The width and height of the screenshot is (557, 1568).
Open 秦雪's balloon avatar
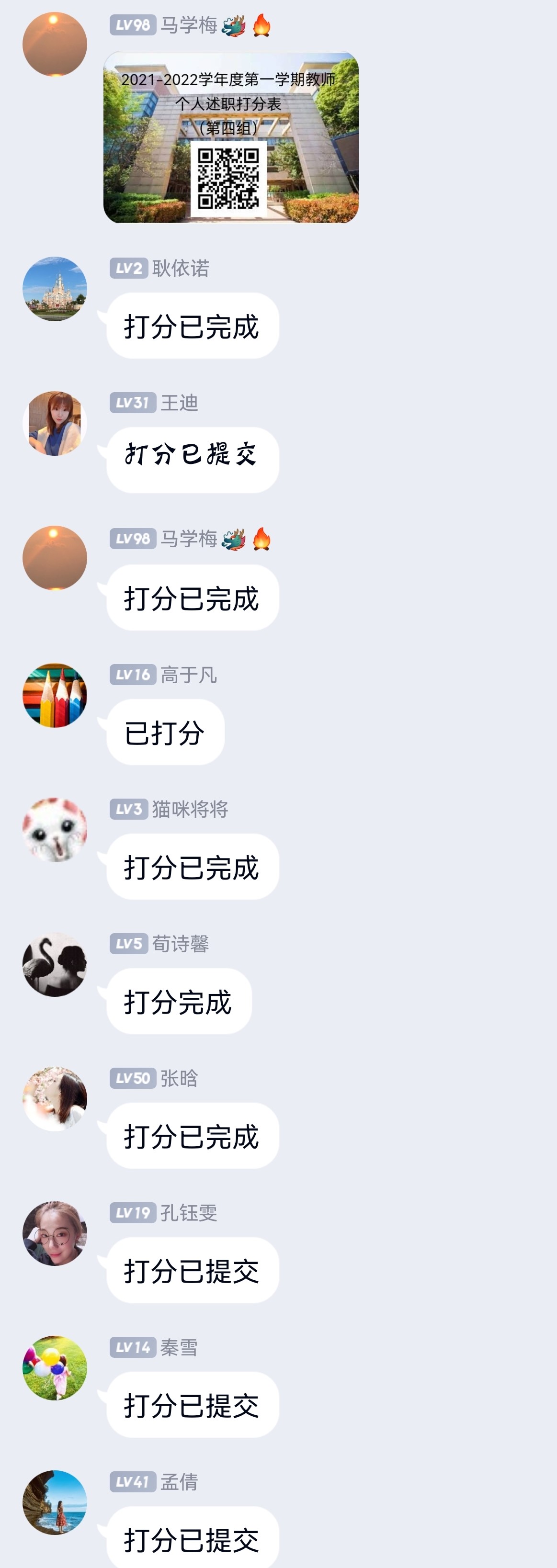point(55,1368)
